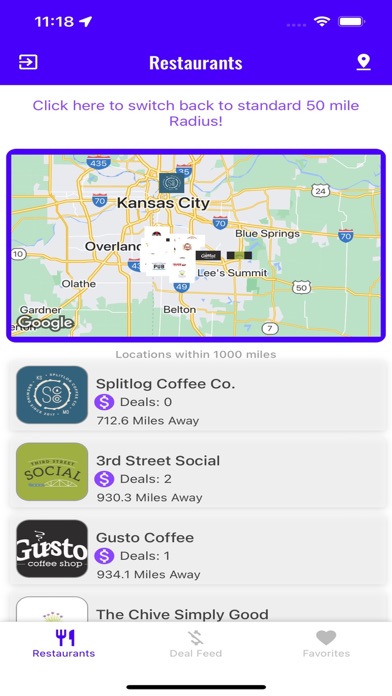392x696 pixels.
Task: Open Splitlog Coffee Co. listing
Action: click(197, 395)
